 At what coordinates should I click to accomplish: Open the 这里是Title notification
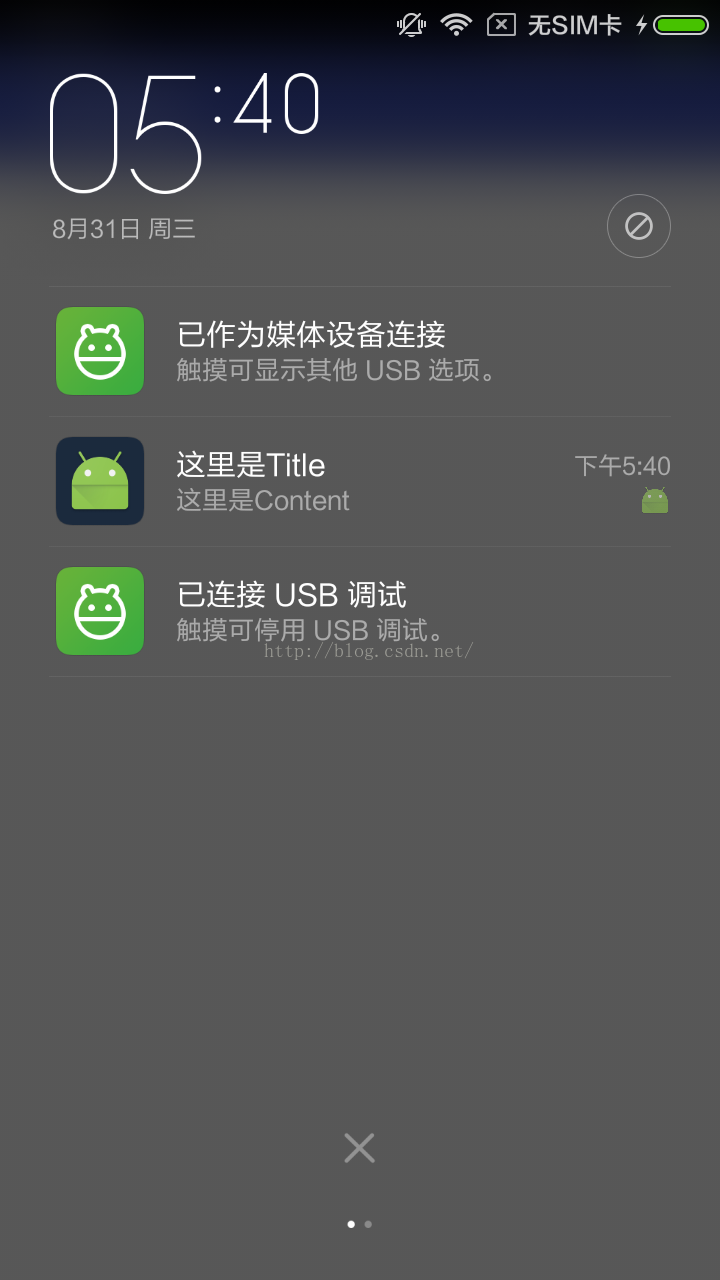point(360,481)
